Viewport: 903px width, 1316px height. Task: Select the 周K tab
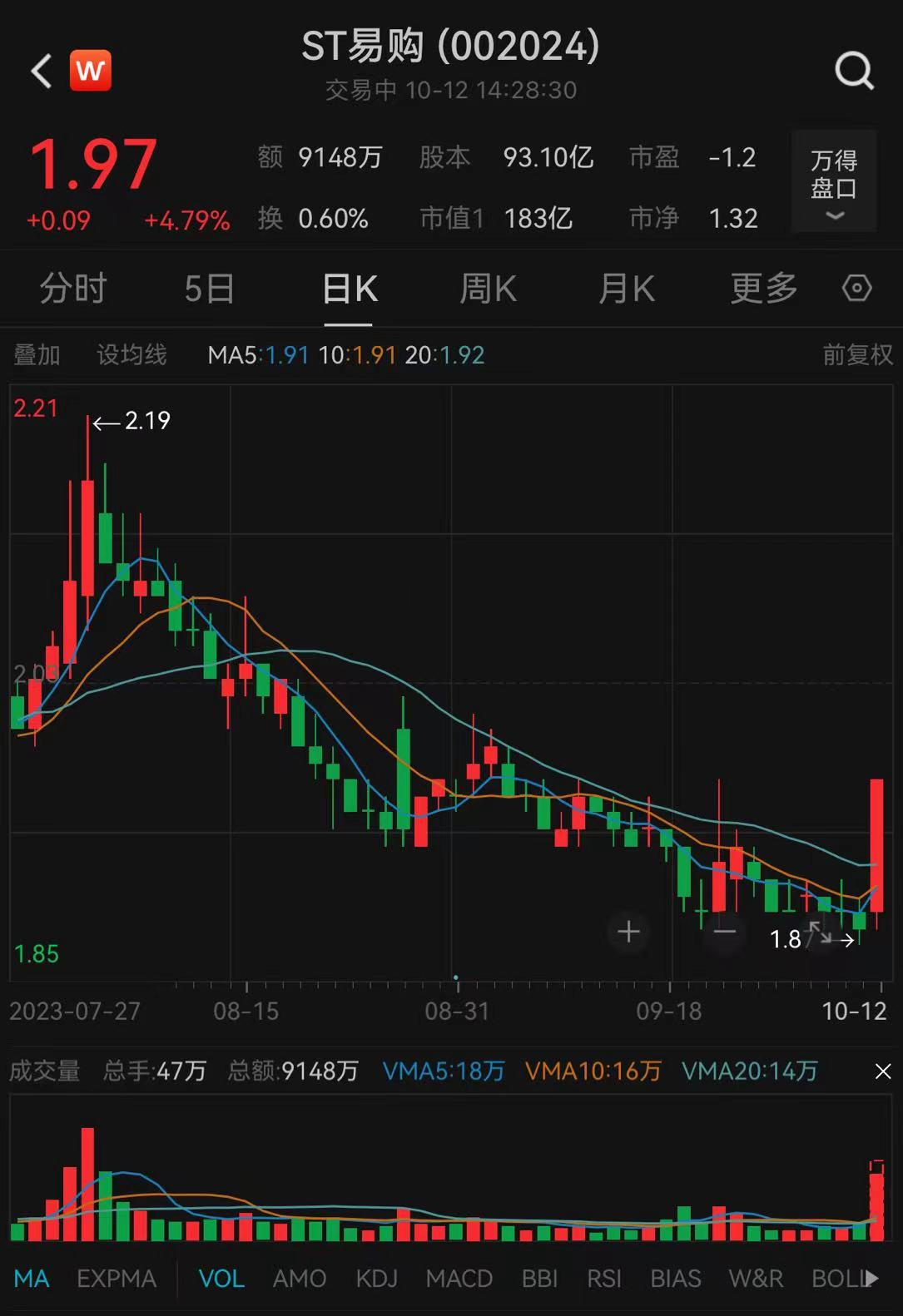tap(488, 289)
